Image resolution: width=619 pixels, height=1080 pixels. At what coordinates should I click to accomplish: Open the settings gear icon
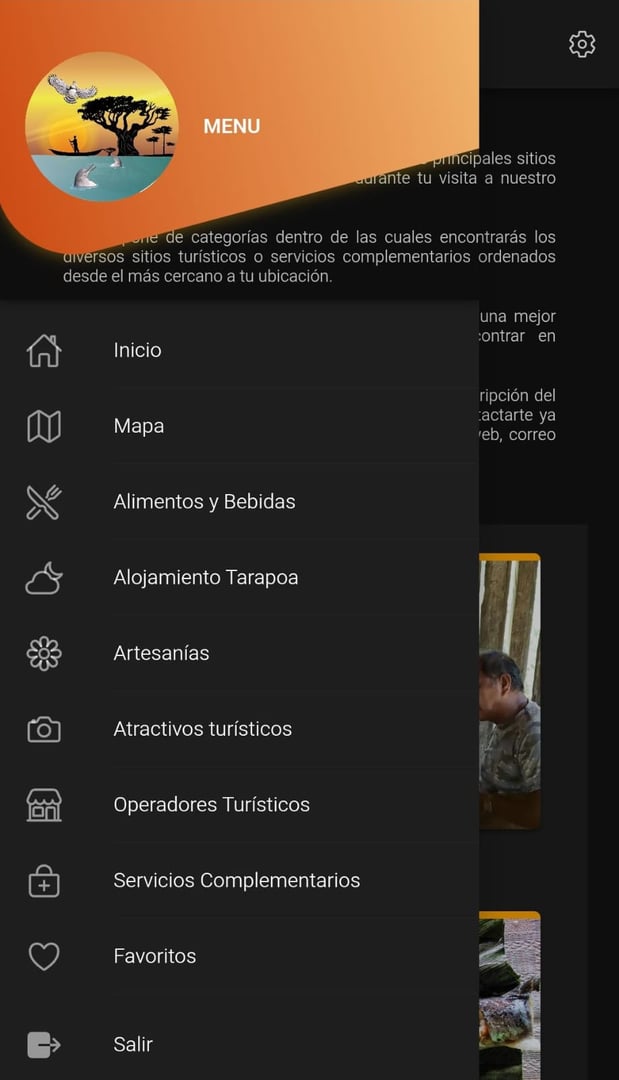582,44
